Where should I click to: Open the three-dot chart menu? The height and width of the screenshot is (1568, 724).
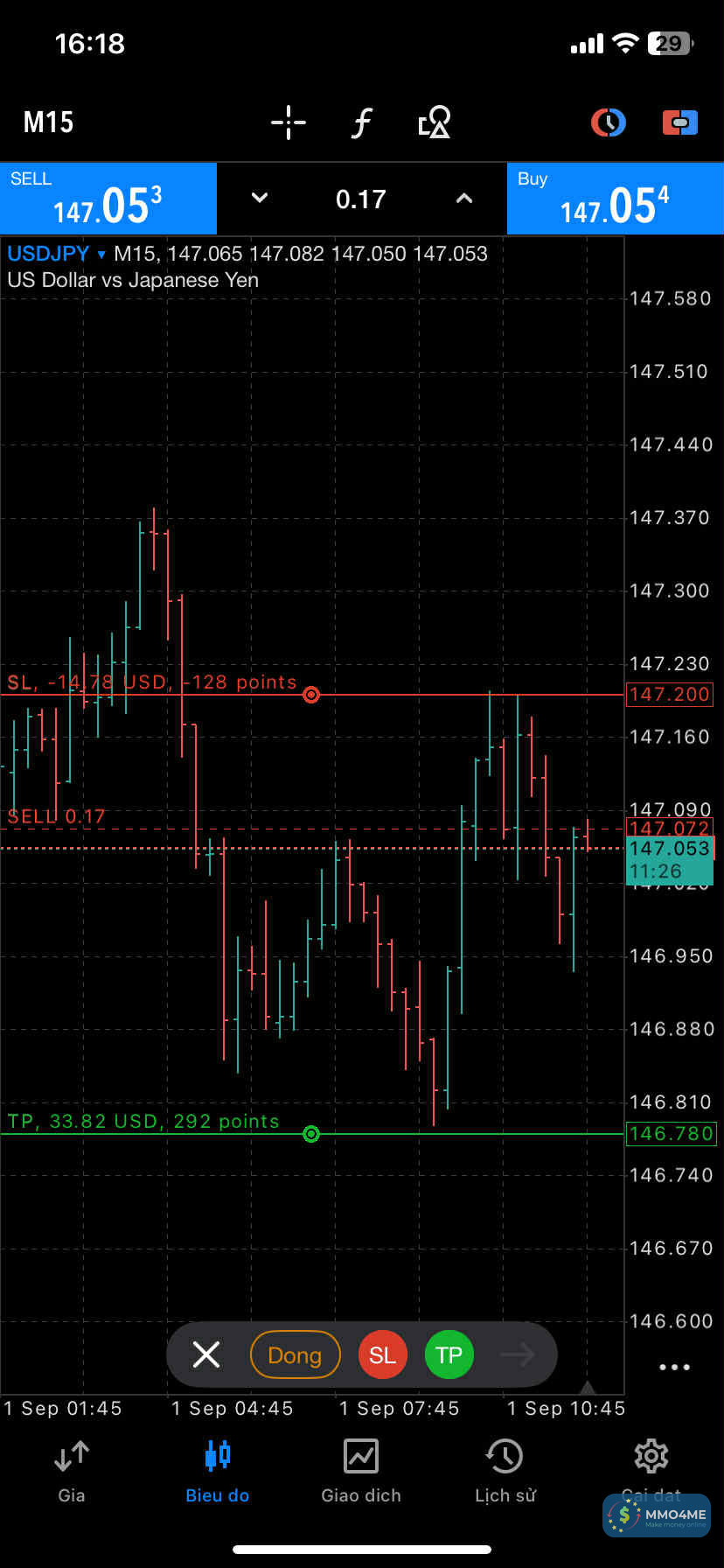[x=674, y=1367]
